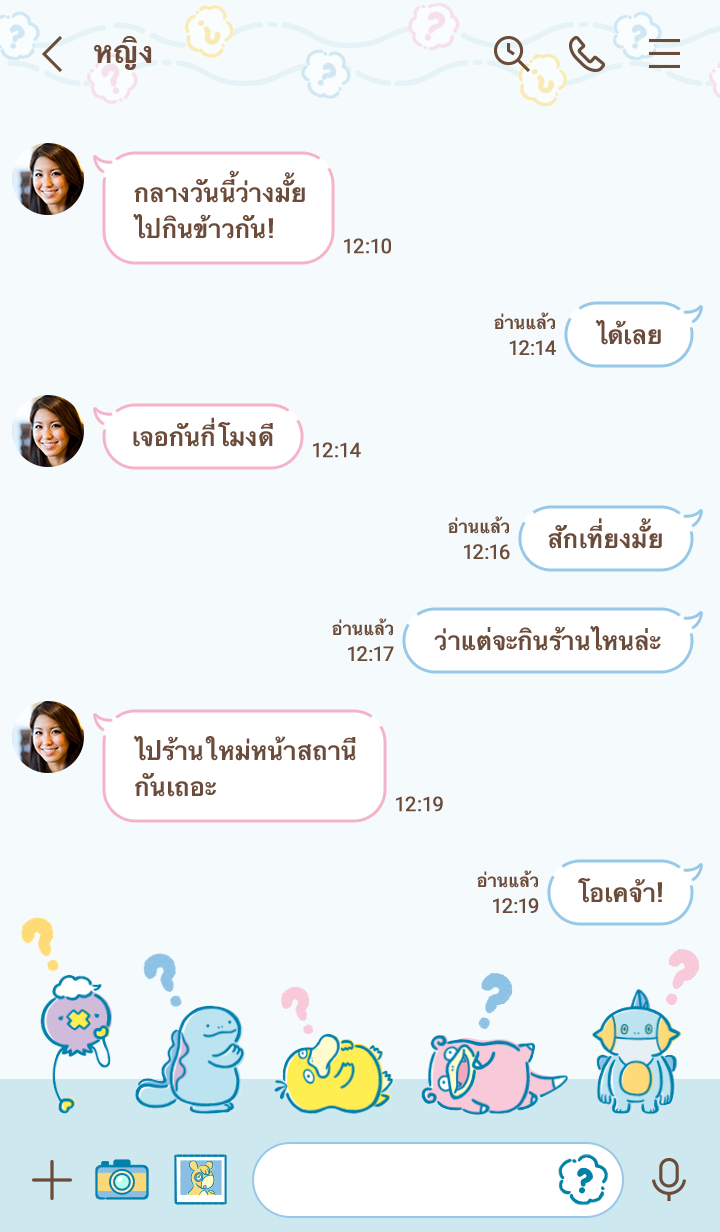Open the photo gallery picker
This screenshot has width=720, height=1232.
(x=200, y=1180)
